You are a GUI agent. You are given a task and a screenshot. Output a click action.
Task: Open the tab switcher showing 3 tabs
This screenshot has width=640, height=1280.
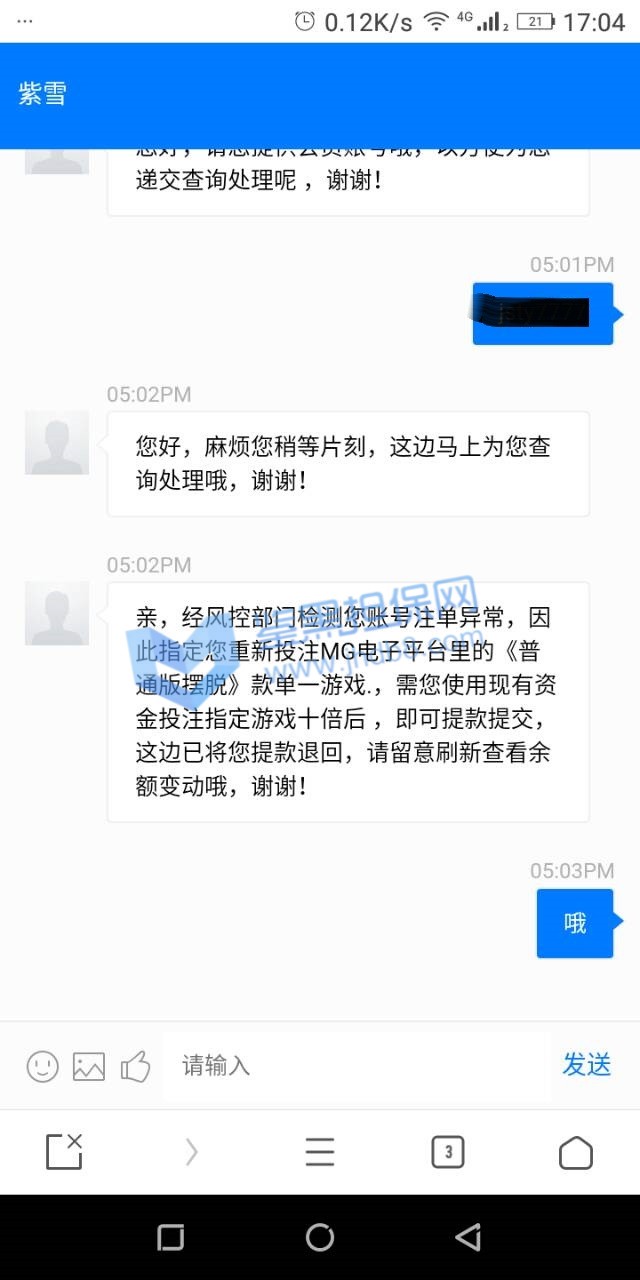pos(448,1152)
